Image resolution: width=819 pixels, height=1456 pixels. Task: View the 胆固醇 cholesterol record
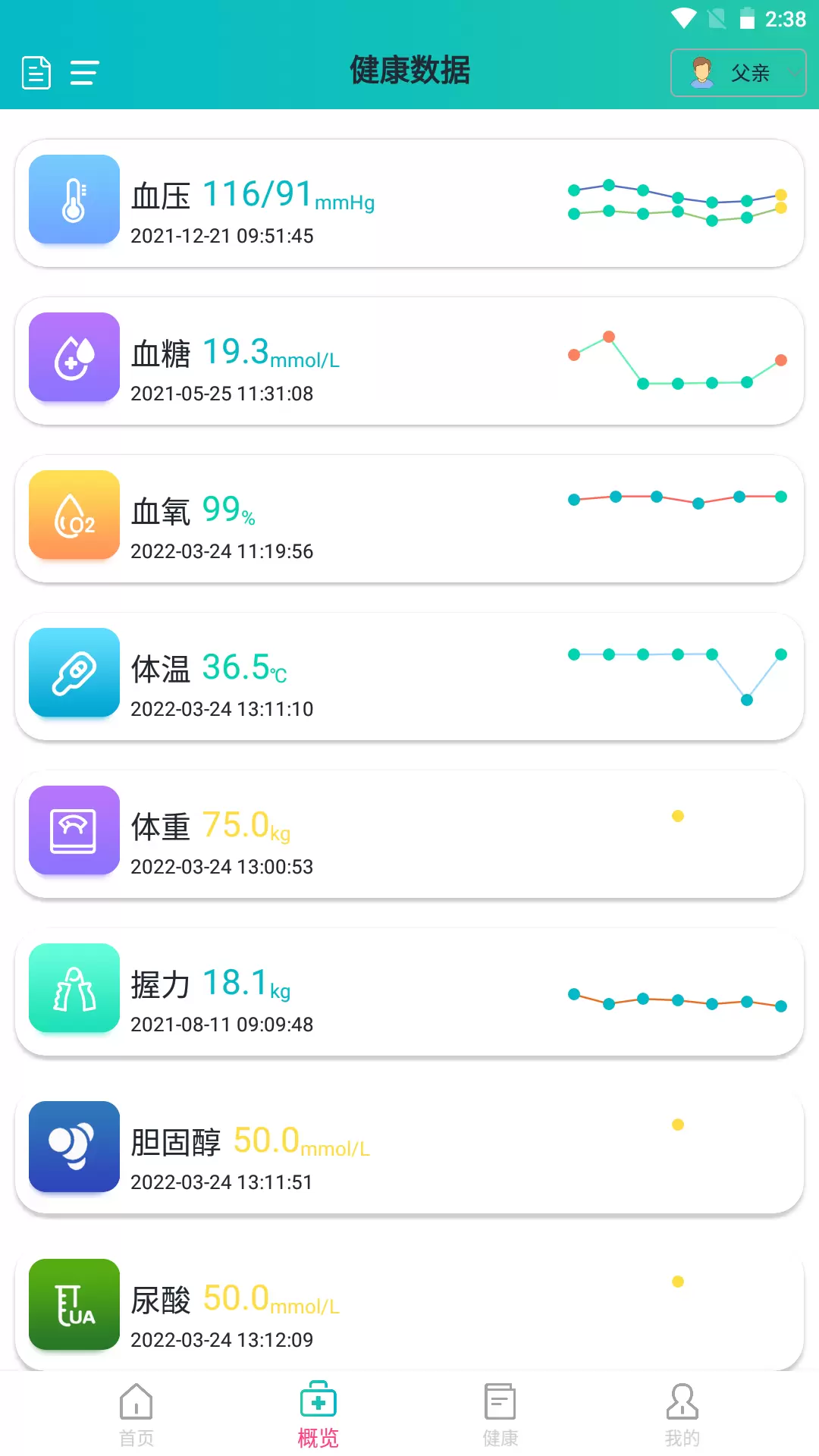[x=409, y=1150]
